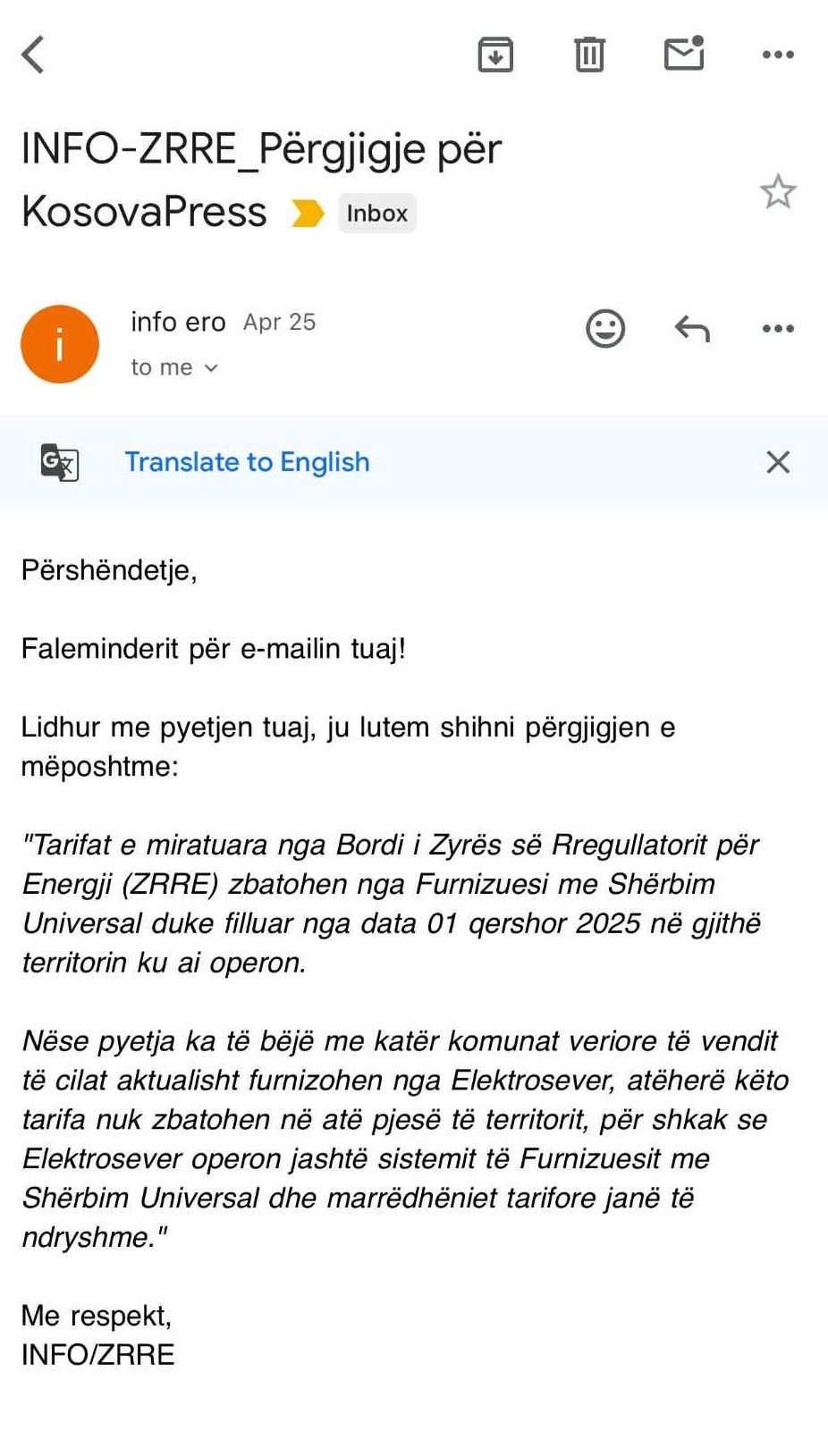Viewport: 828px width, 1456px height.
Task: Tap the Inbox label chip
Action: (x=376, y=214)
